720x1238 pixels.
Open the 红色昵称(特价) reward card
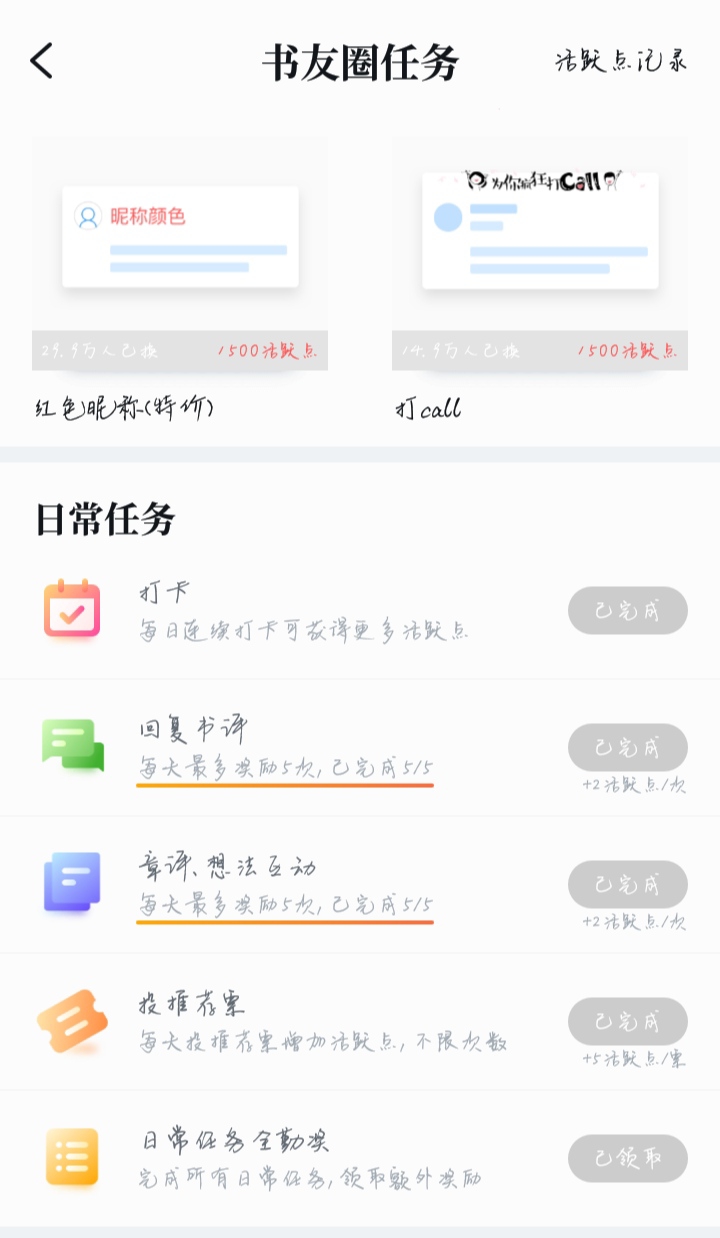click(180, 279)
